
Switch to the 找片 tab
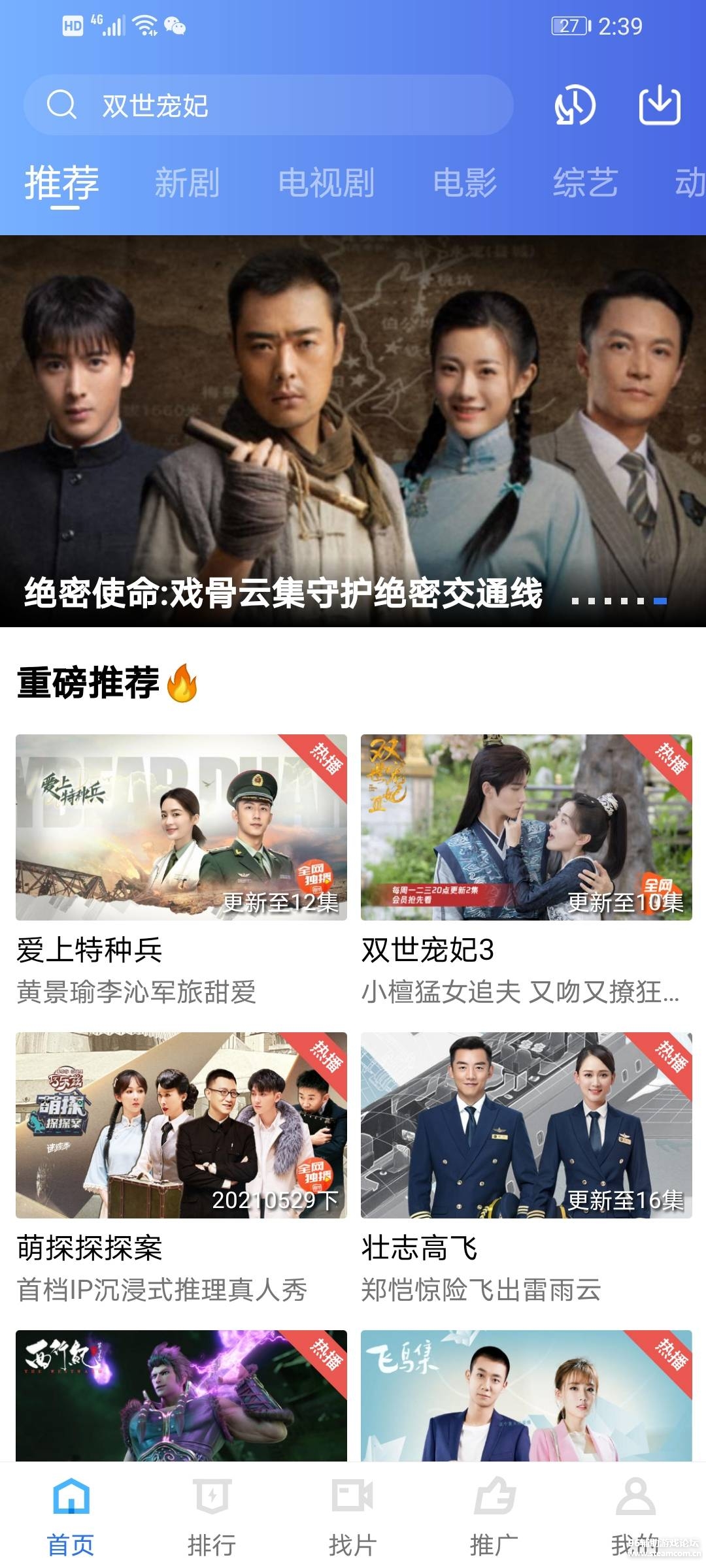(x=353, y=1516)
